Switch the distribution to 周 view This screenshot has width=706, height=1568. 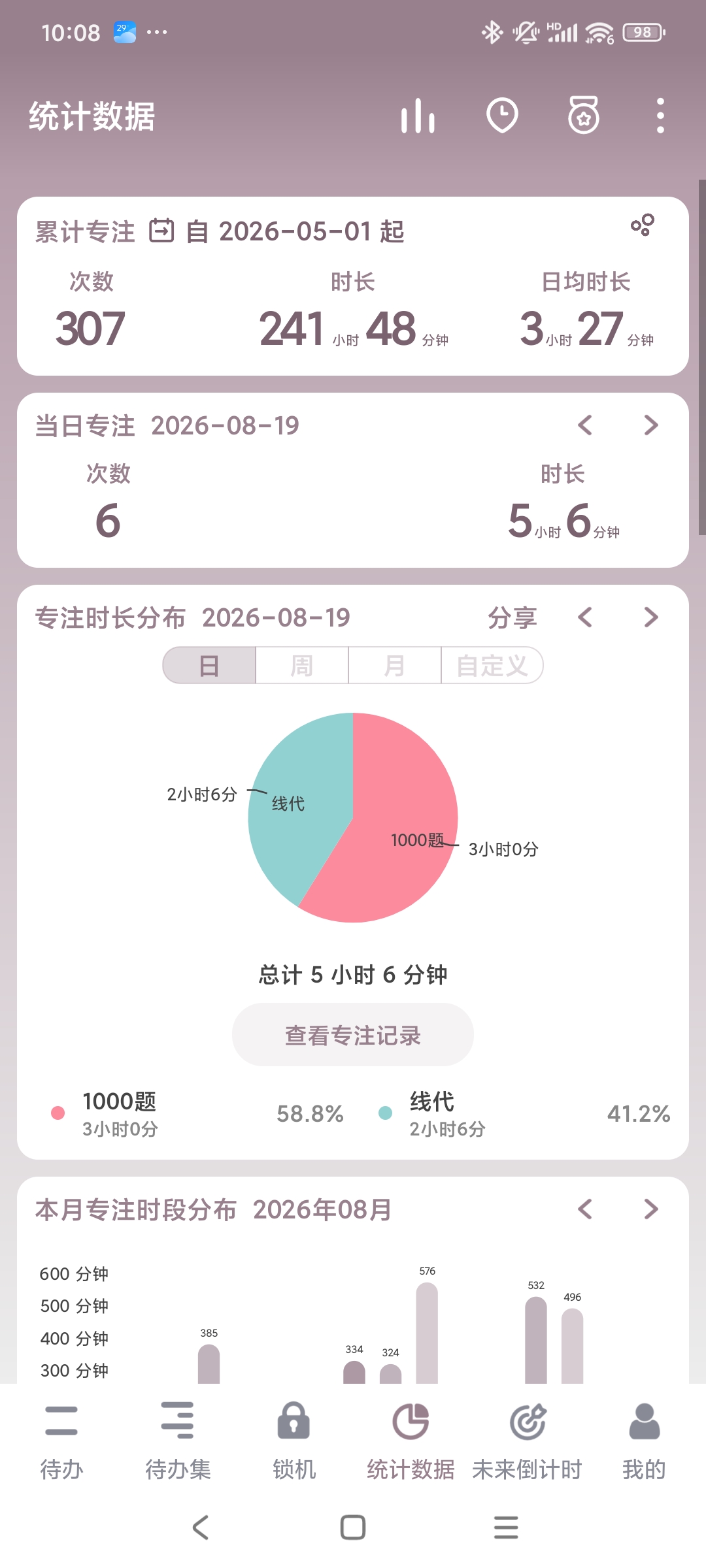(x=302, y=665)
